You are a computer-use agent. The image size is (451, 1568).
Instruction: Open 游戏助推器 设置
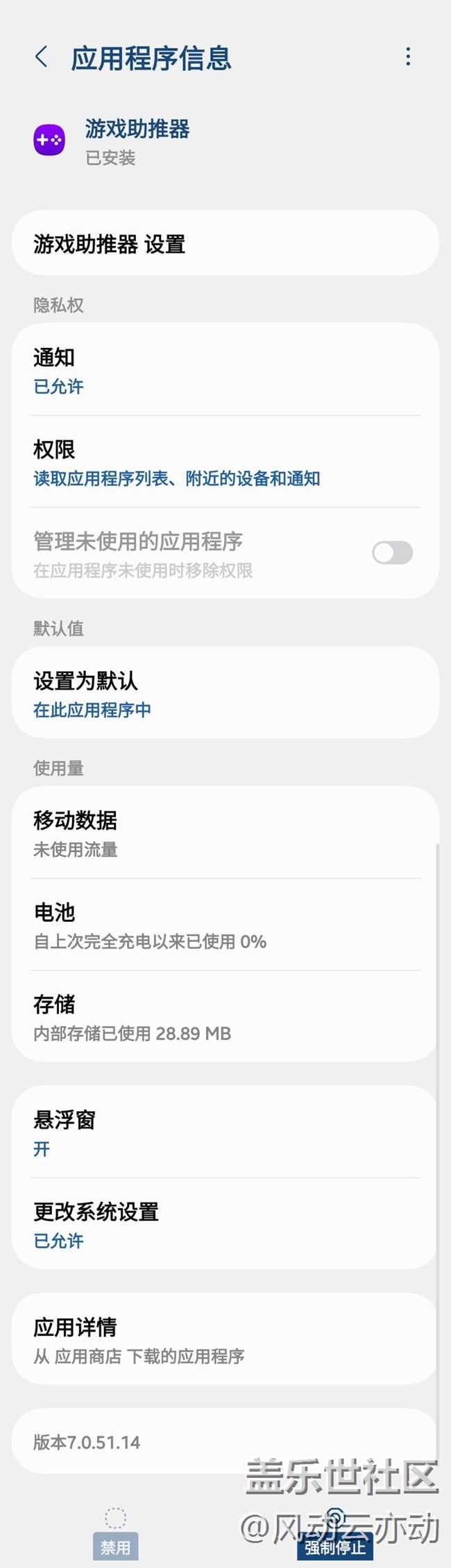click(226, 243)
